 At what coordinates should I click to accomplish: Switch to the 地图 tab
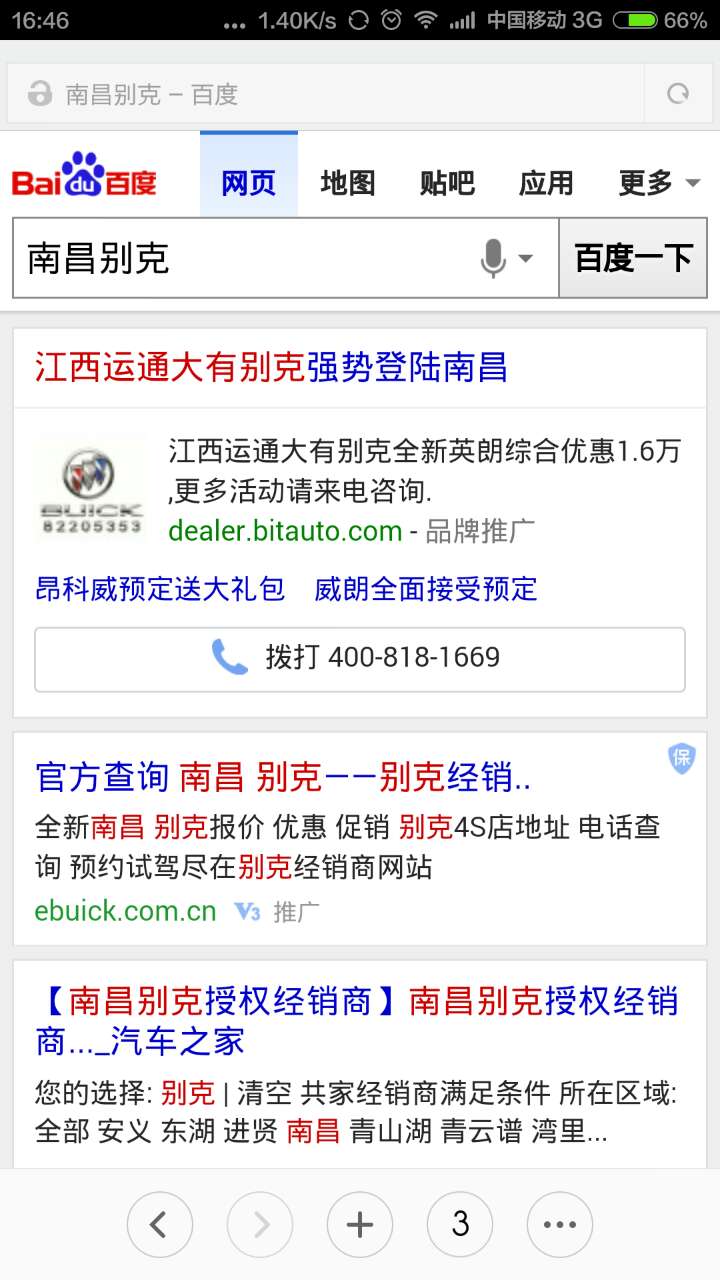click(347, 183)
